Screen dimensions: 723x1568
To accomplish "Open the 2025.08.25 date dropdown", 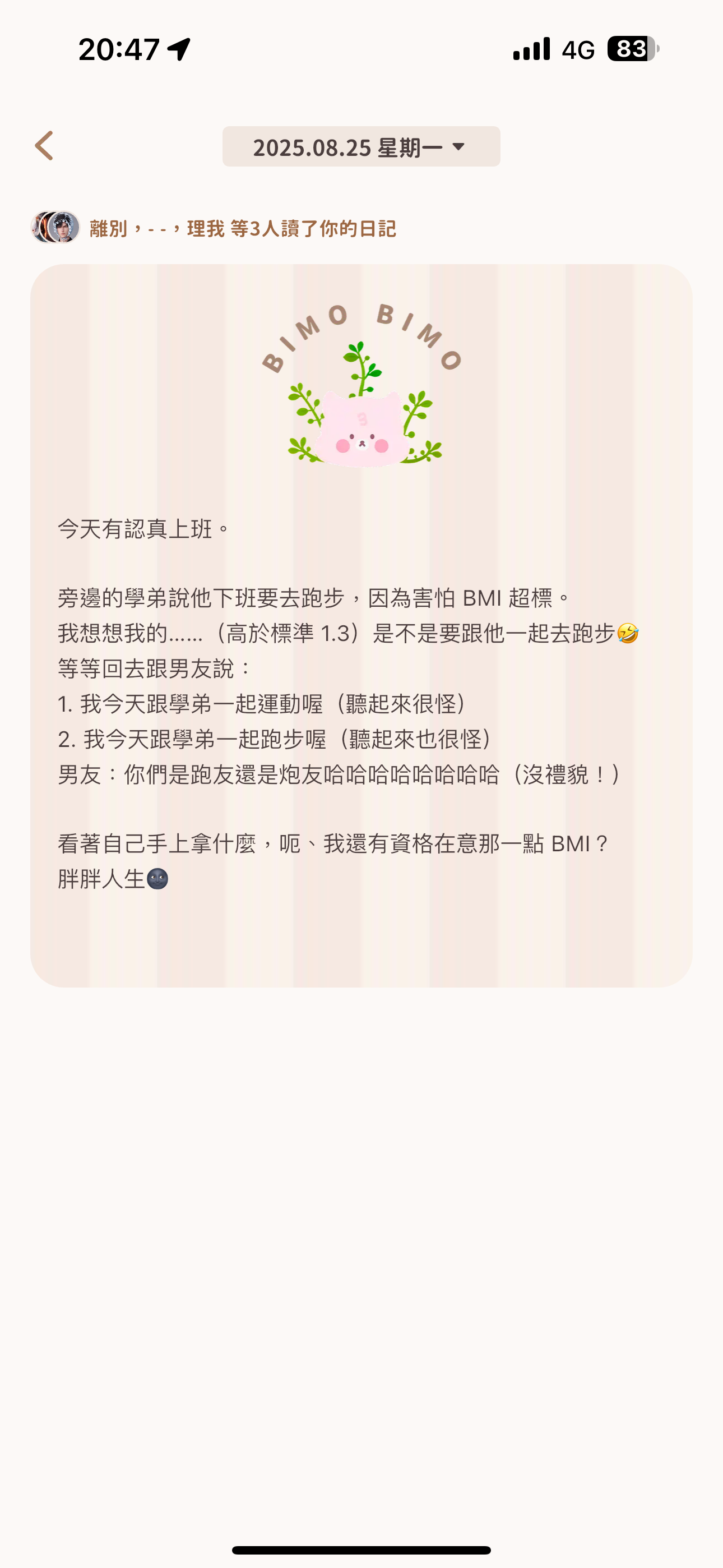I will tap(361, 147).
